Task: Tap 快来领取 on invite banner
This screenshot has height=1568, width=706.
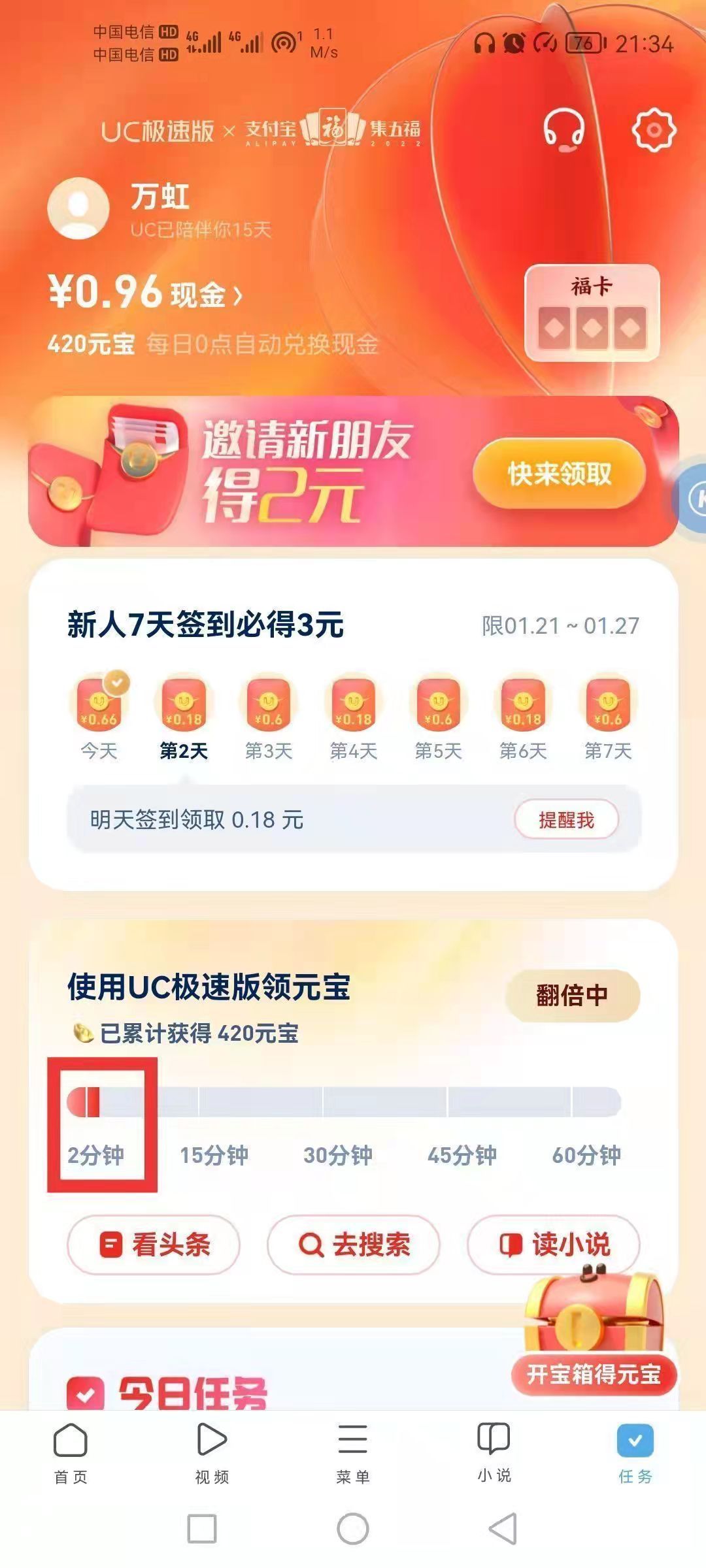Action: pos(560,474)
